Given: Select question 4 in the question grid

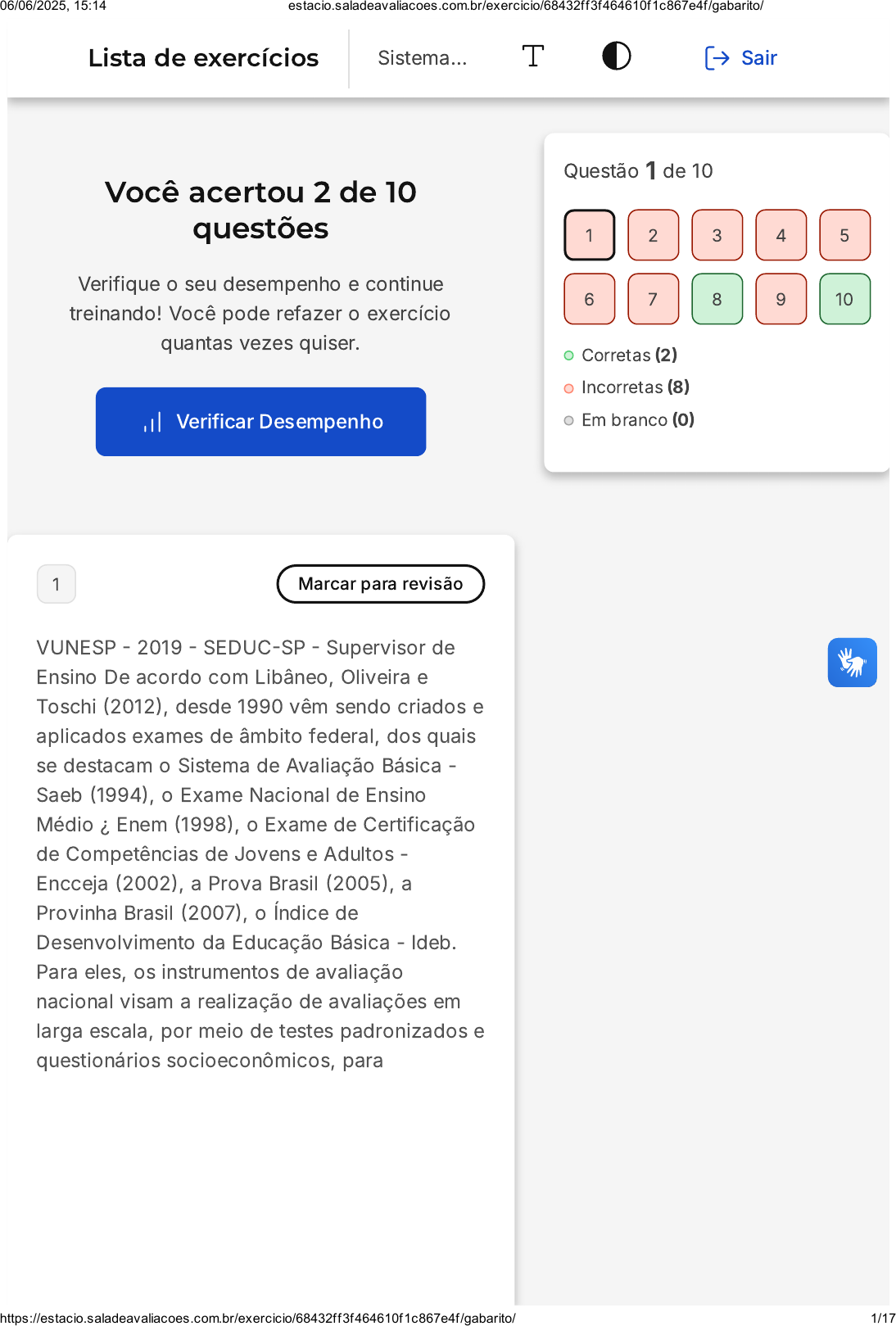Looking at the screenshot, I should 781,236.
